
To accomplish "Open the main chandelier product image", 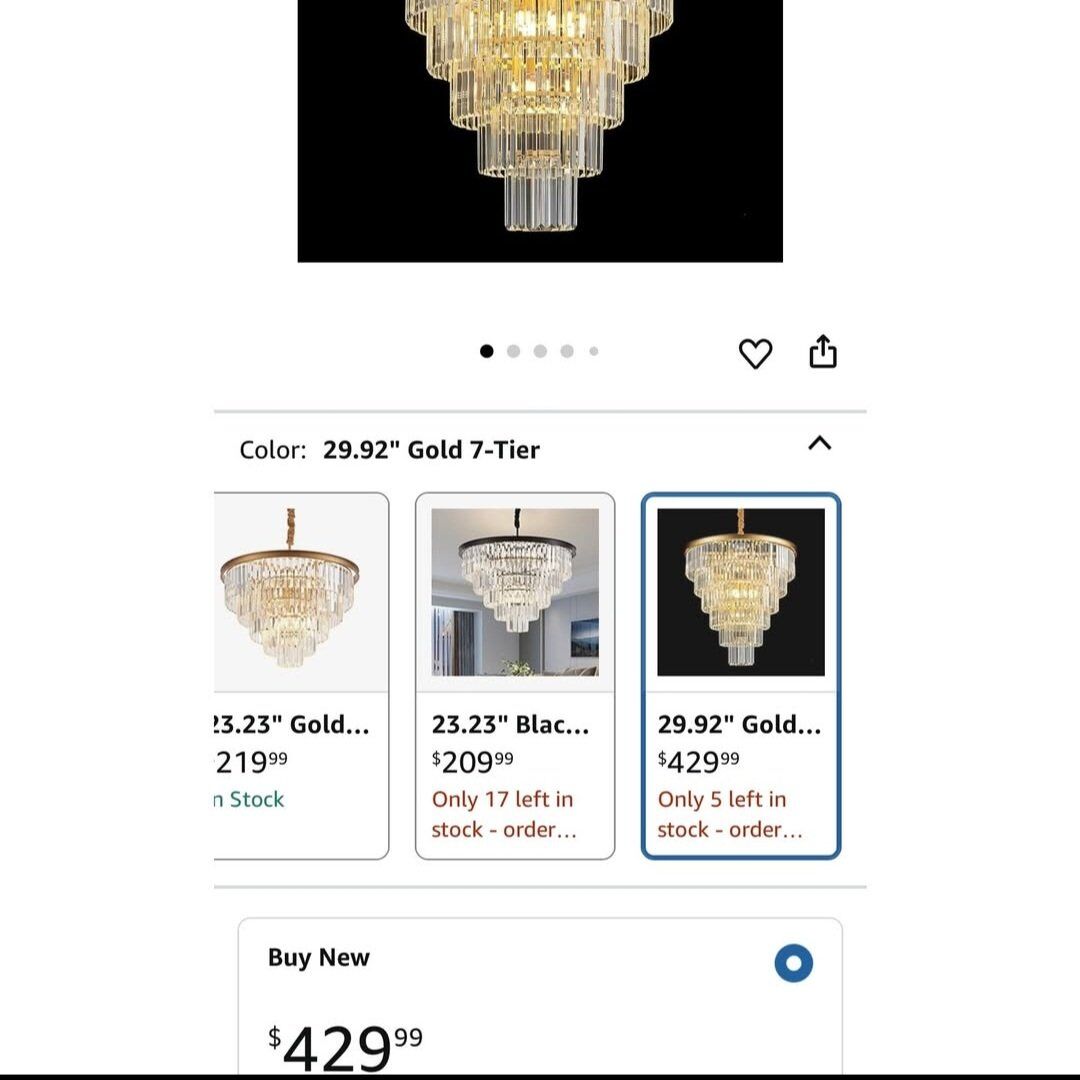I will coord(540,130).
